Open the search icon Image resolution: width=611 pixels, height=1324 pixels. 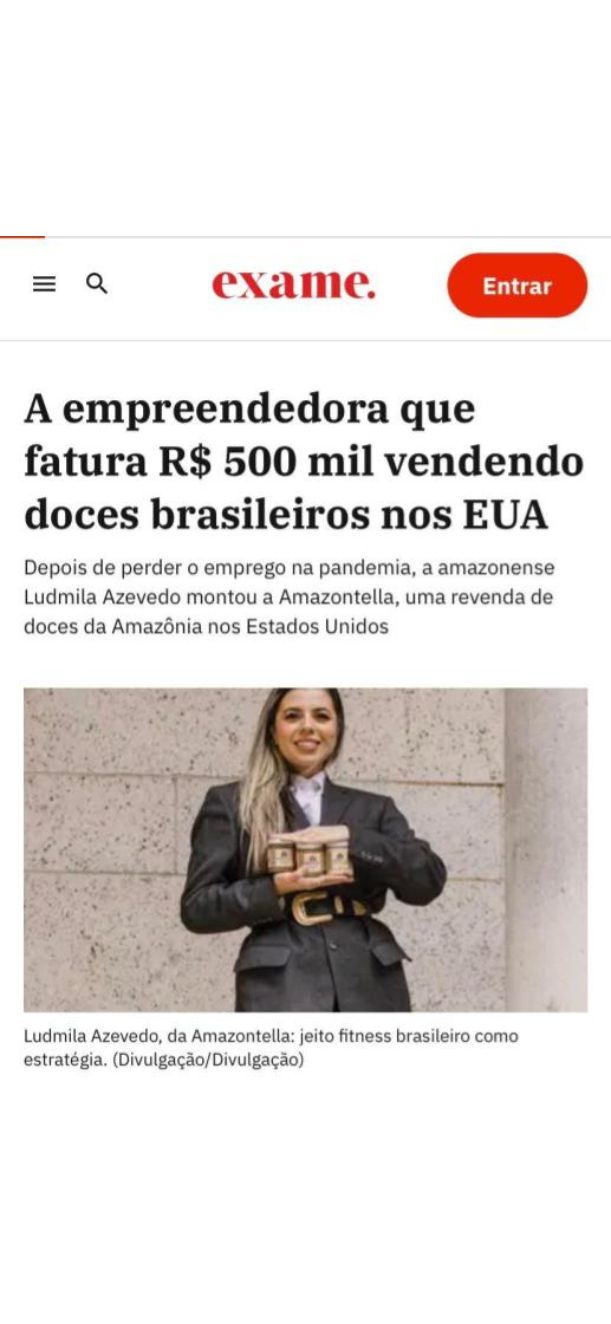coord(97,284)
